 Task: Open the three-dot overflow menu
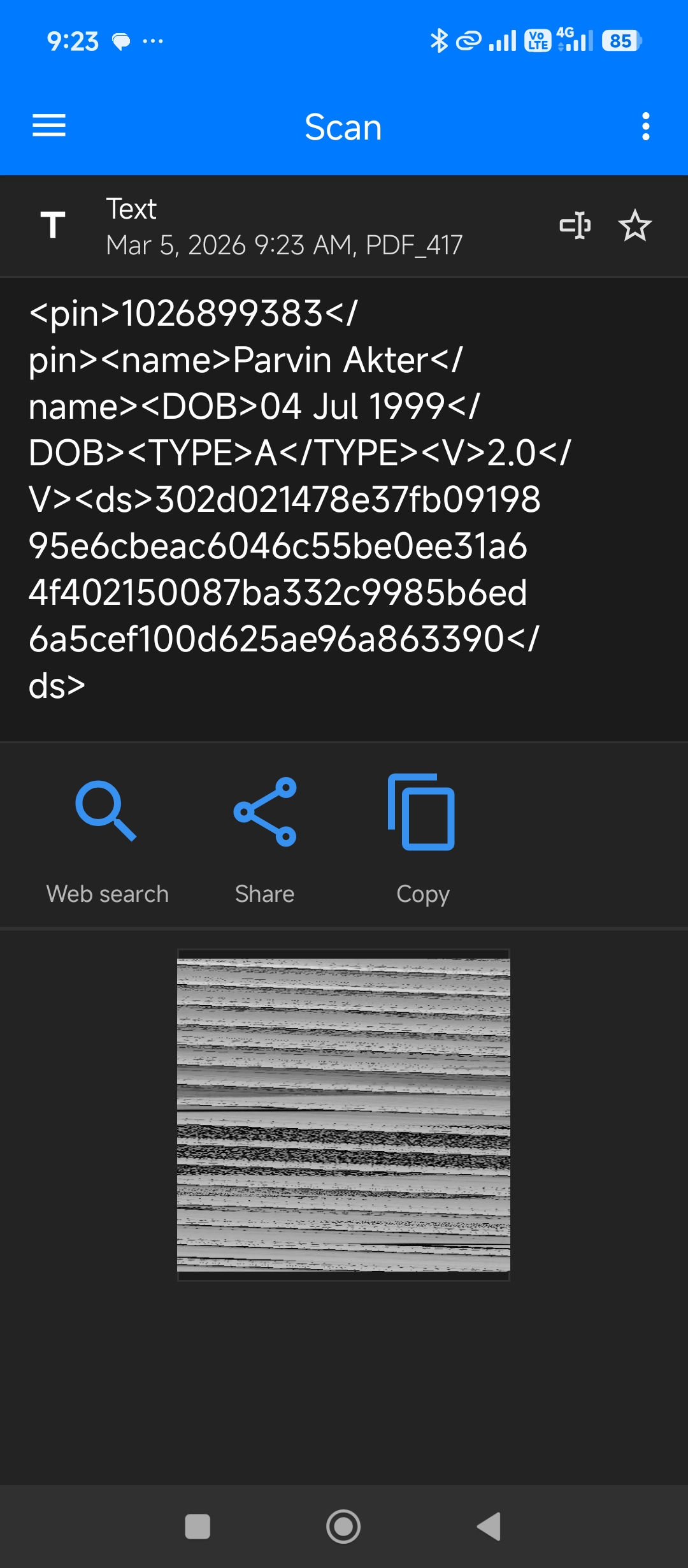pyautogui.click(x=645, y=126)
